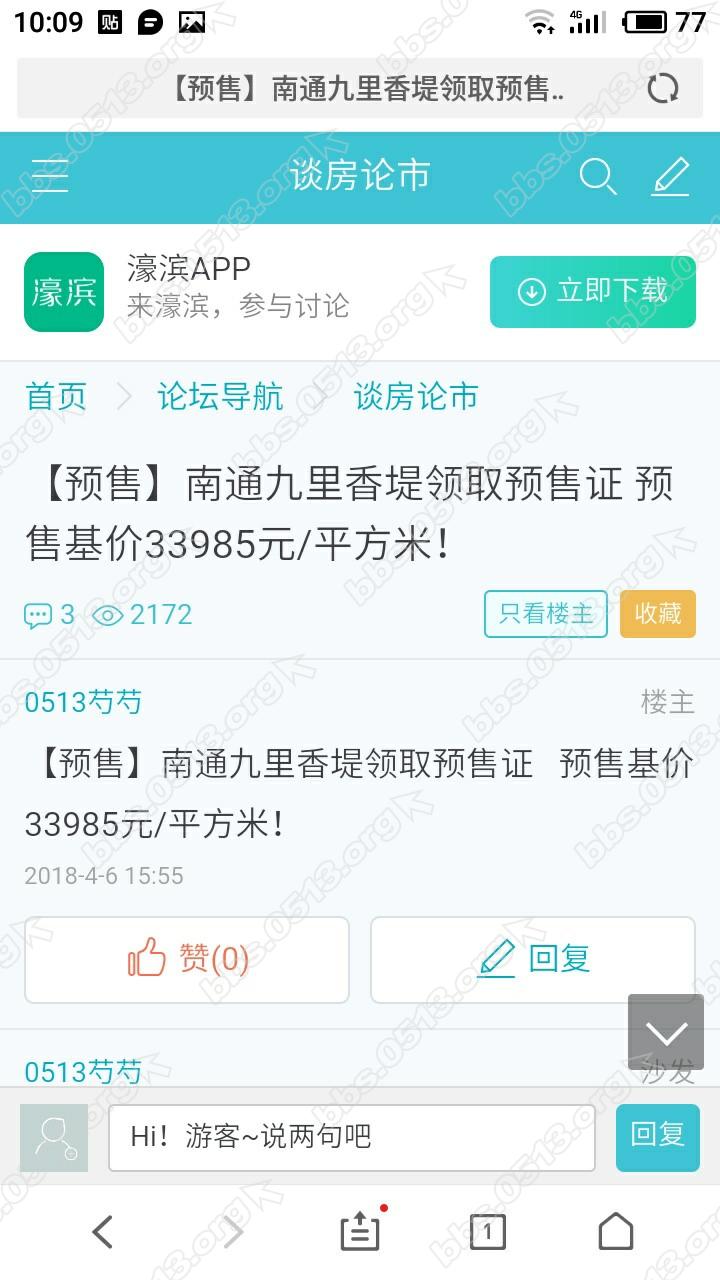Focus the 说两句吧 comment field

tap(351, 1137)
